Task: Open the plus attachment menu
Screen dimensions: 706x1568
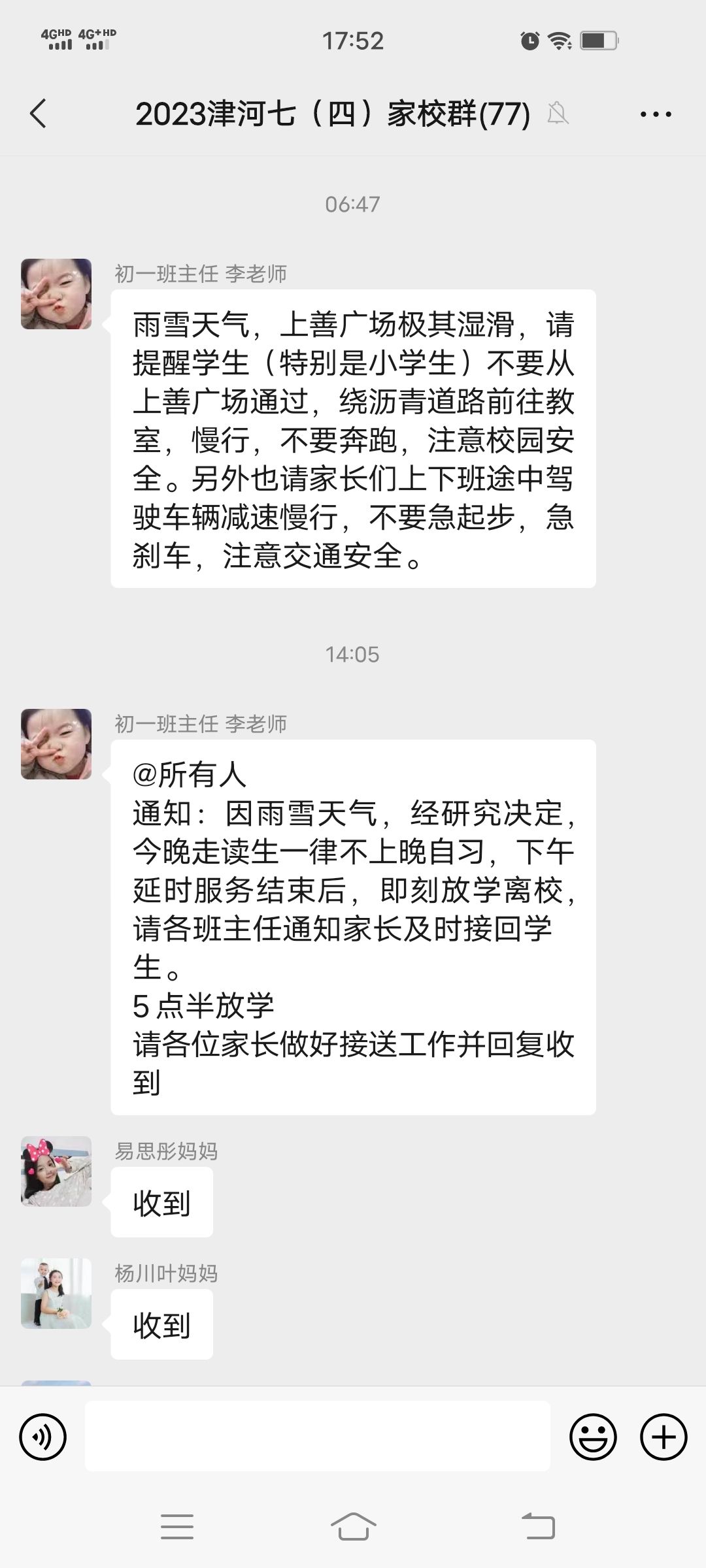Action: (664, 1437)
